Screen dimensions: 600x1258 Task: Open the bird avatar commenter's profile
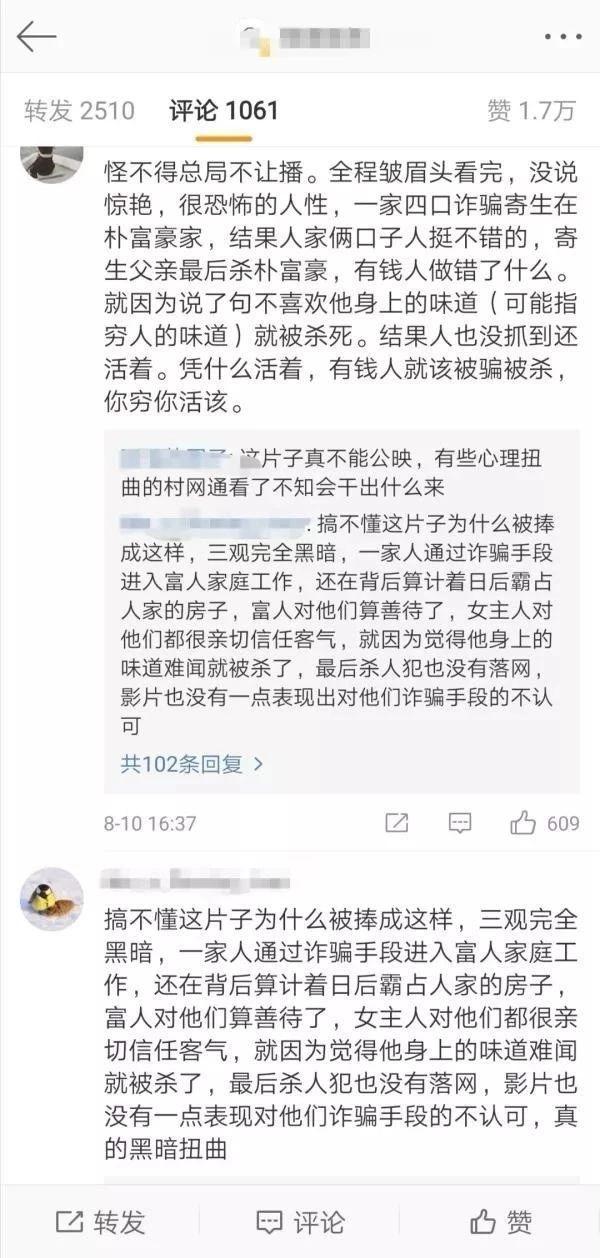pos(52,899)
